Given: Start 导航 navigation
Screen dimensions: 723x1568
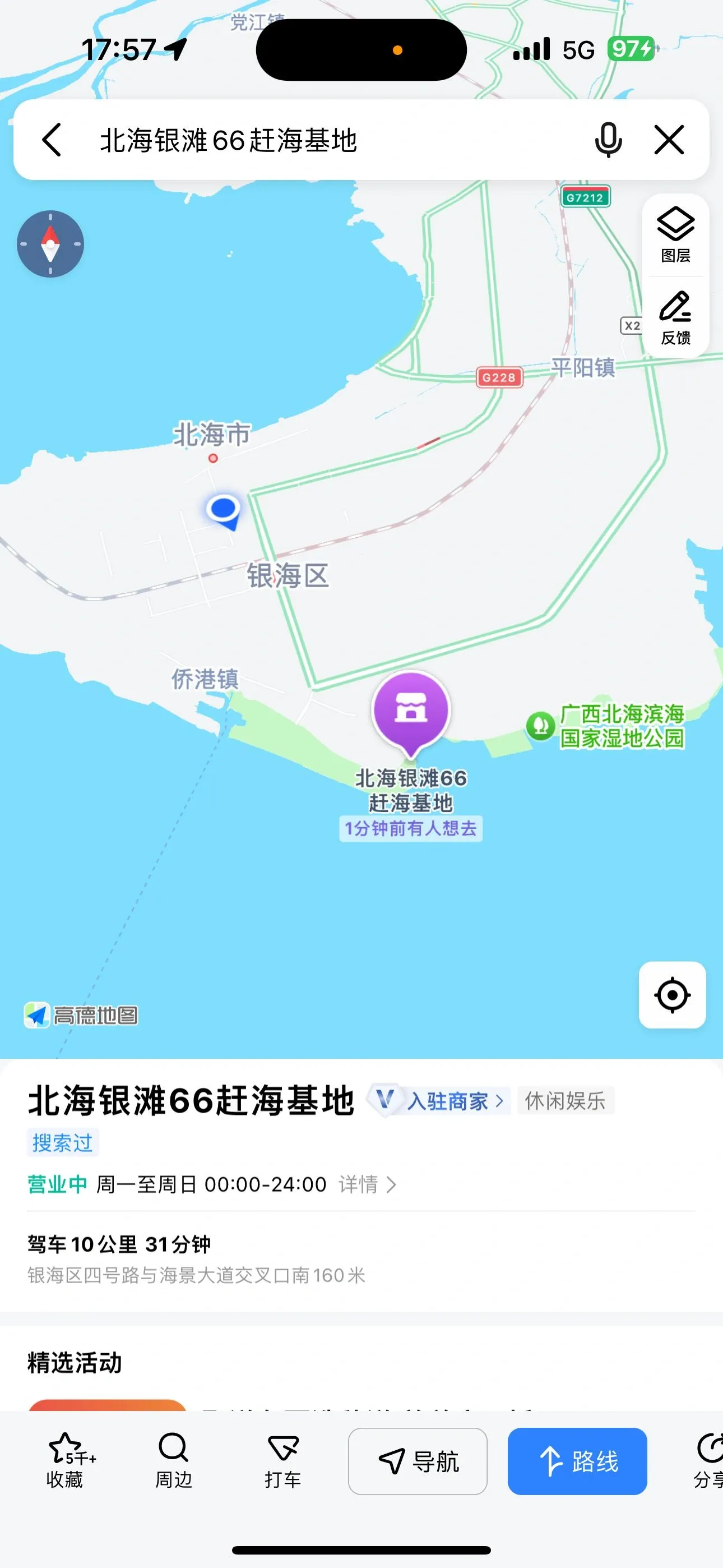Looking at the screenshot, I should [418, 1461].
